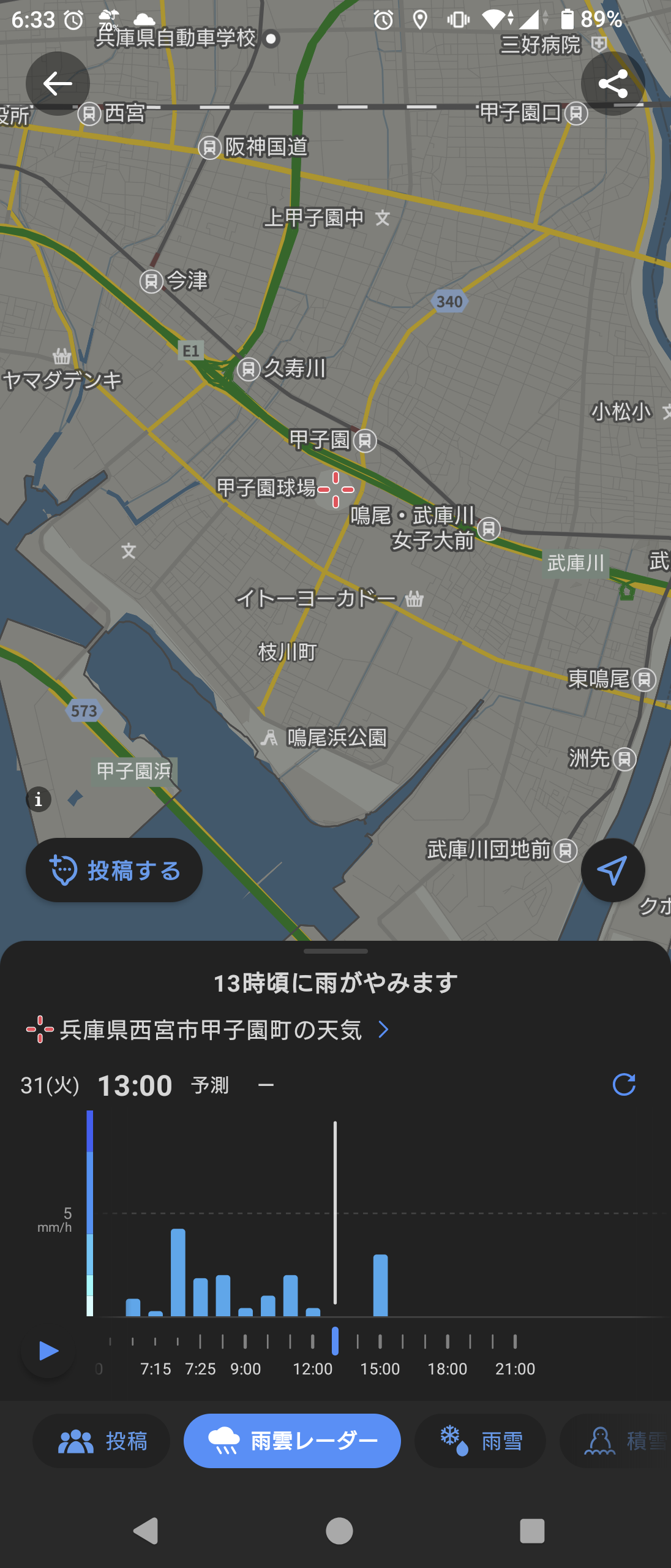Viewport: 671px width, 1568px height.
Task: Select the 雨雲レーダー tab
Action: pyautogui.click(x=292, y=1441)
